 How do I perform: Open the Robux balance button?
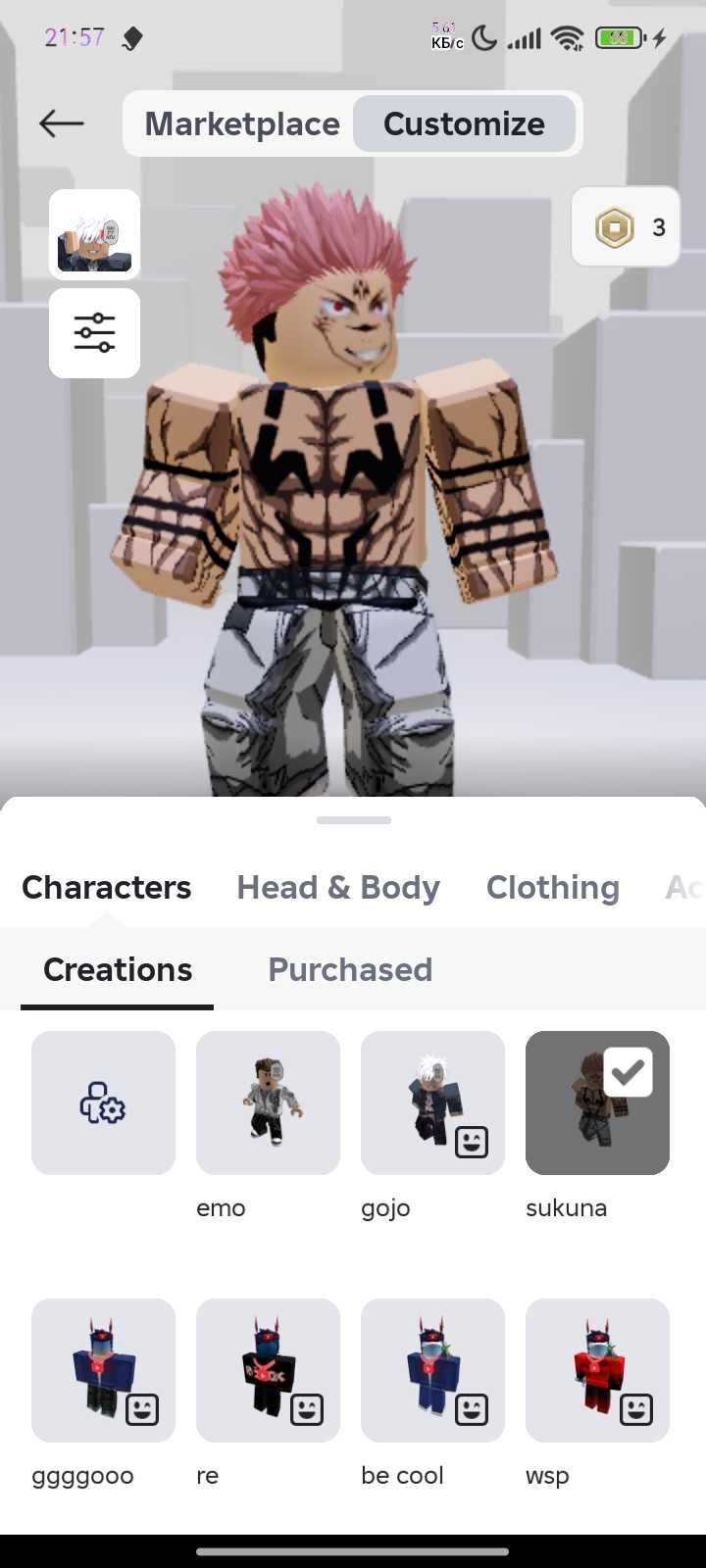(x=626, y=227)
